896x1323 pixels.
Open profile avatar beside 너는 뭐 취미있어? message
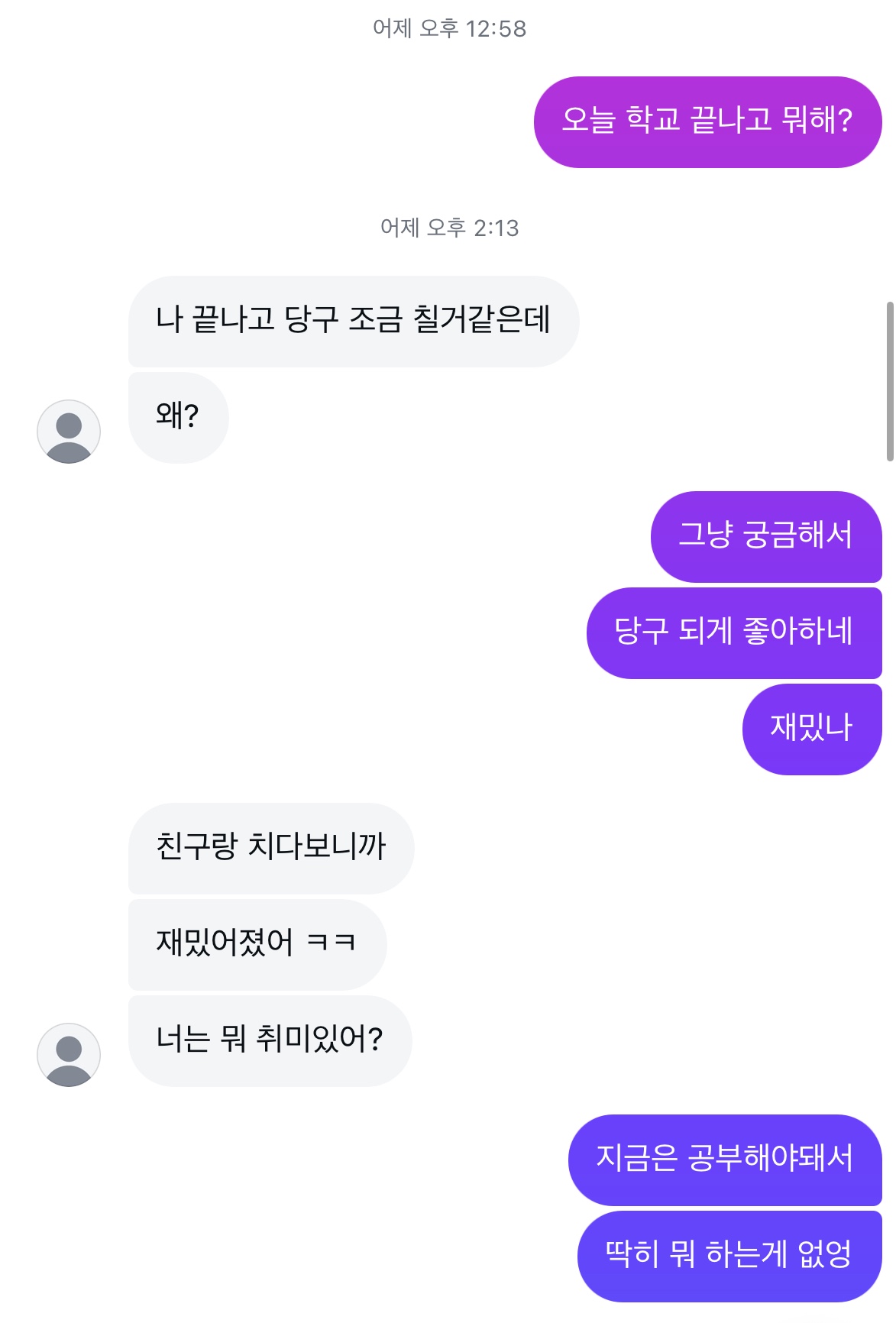pyautogui.click(x=69, y=1055)
